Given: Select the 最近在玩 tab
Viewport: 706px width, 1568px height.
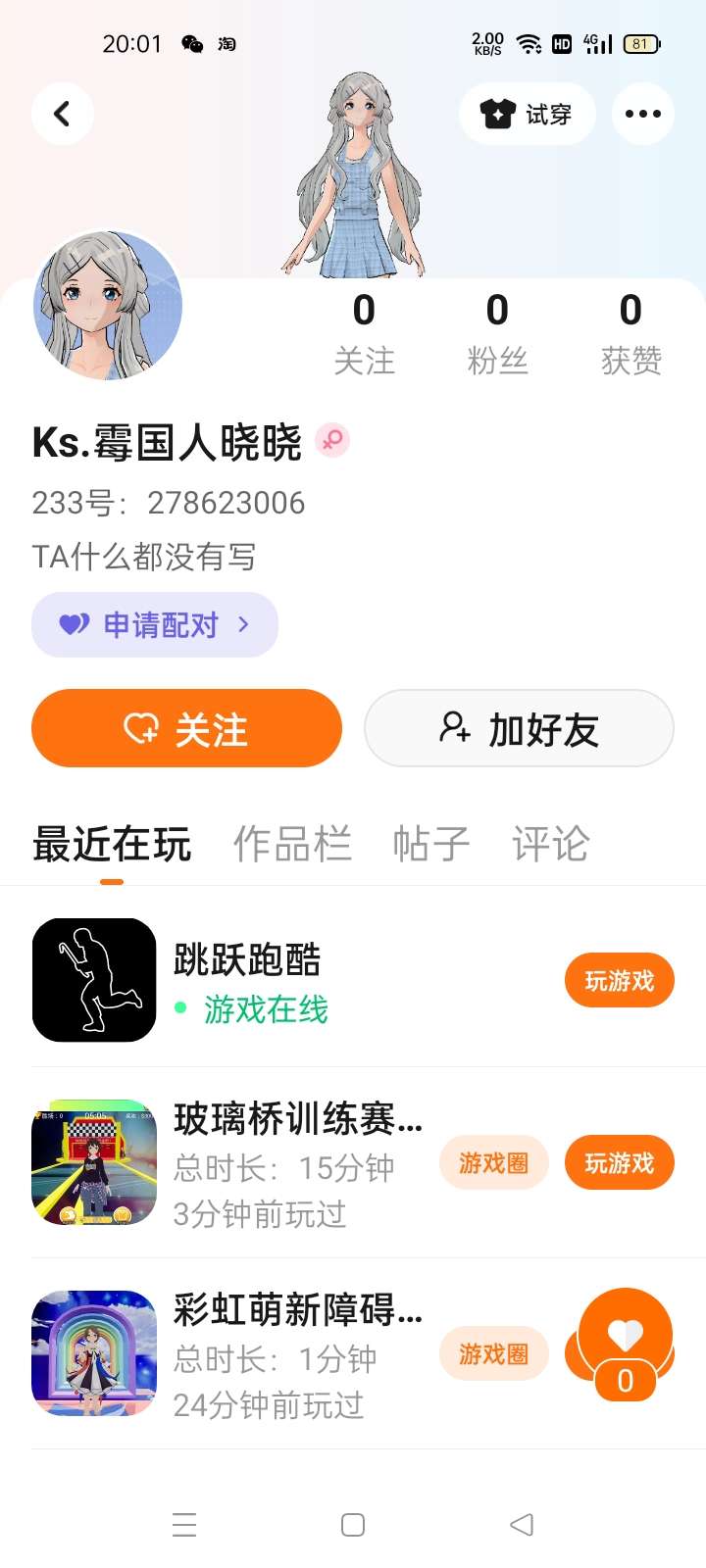Looking at the screenshot, I should 112,844.
